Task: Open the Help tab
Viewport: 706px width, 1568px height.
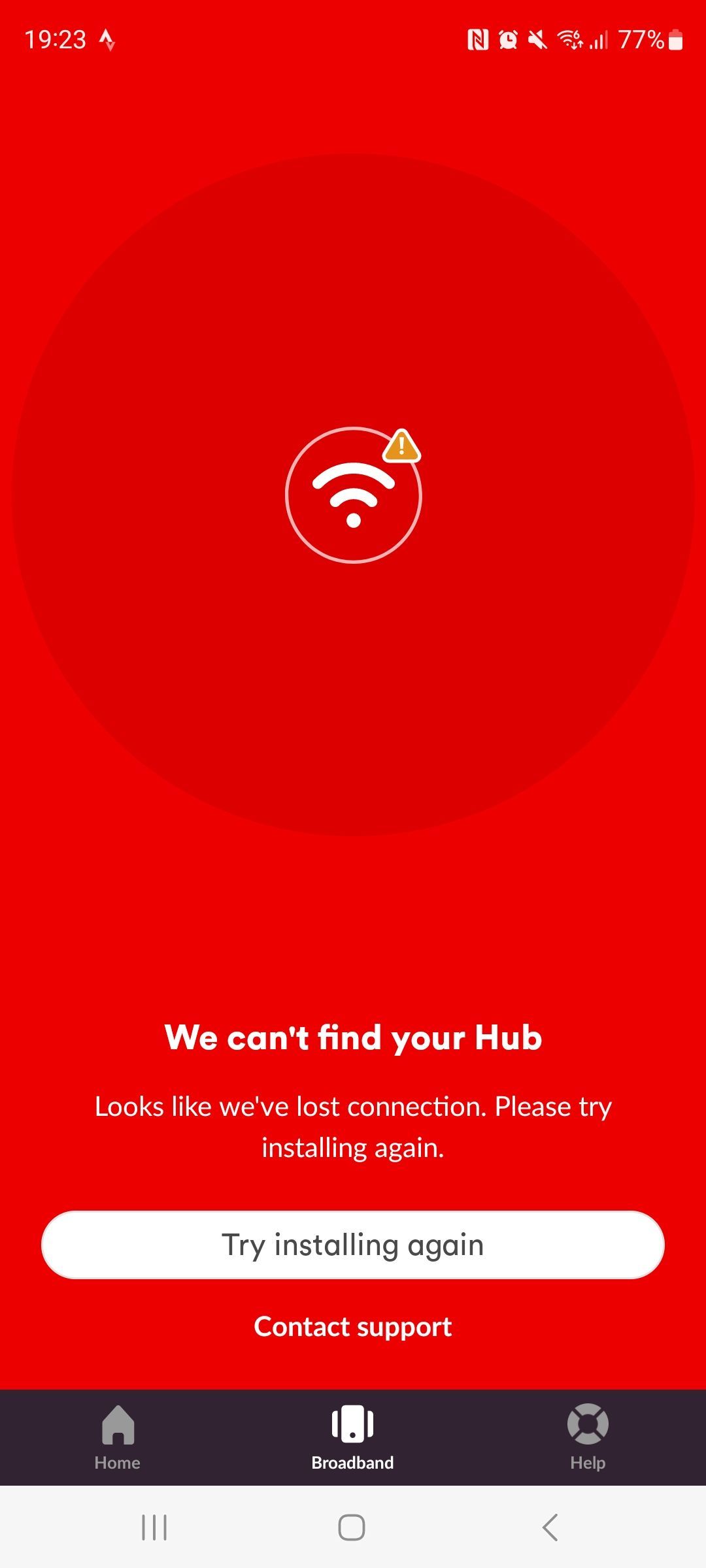Action: [x=588, y=1437]
